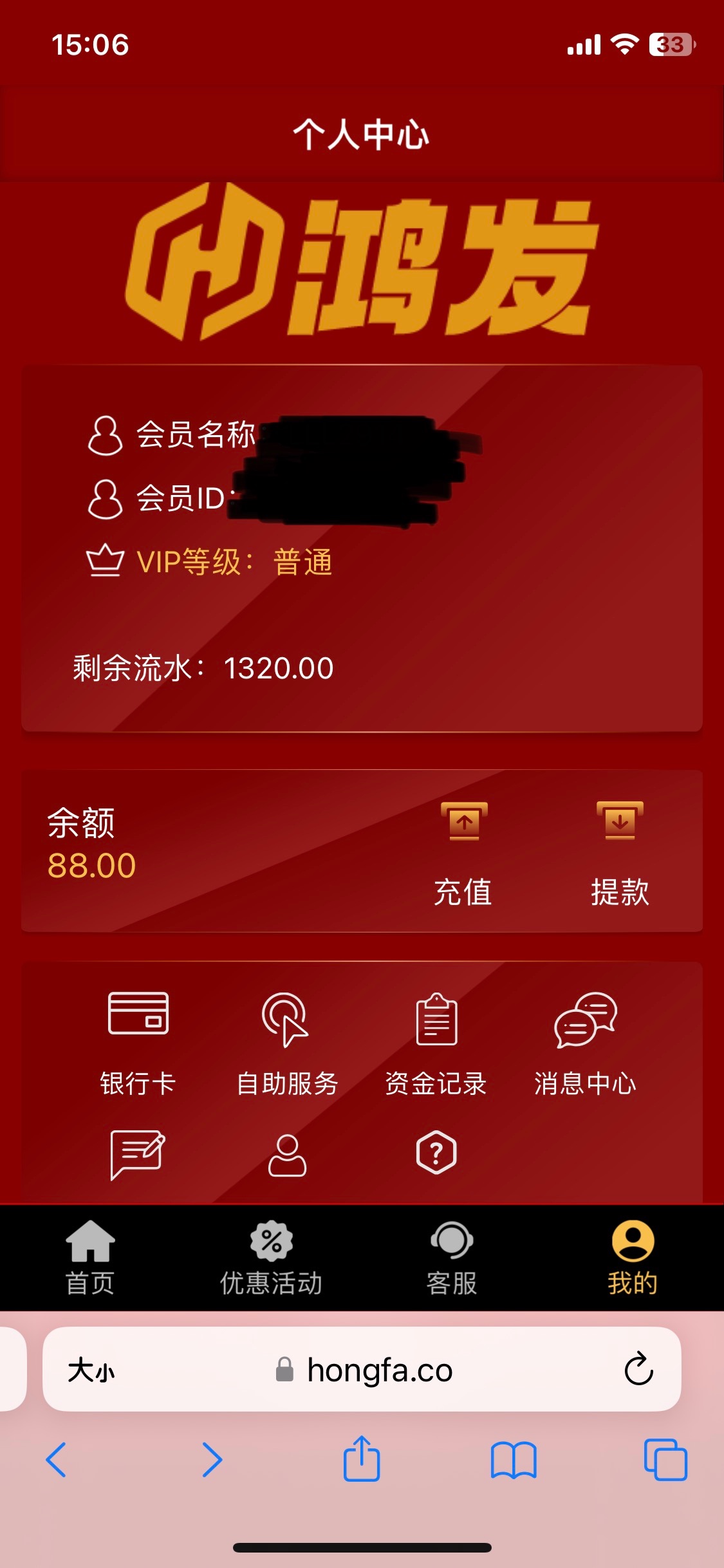Viewport: 724px width, 1568px height.
Task: Switch to the 首页 home tab
Action: coord(90,1257)
